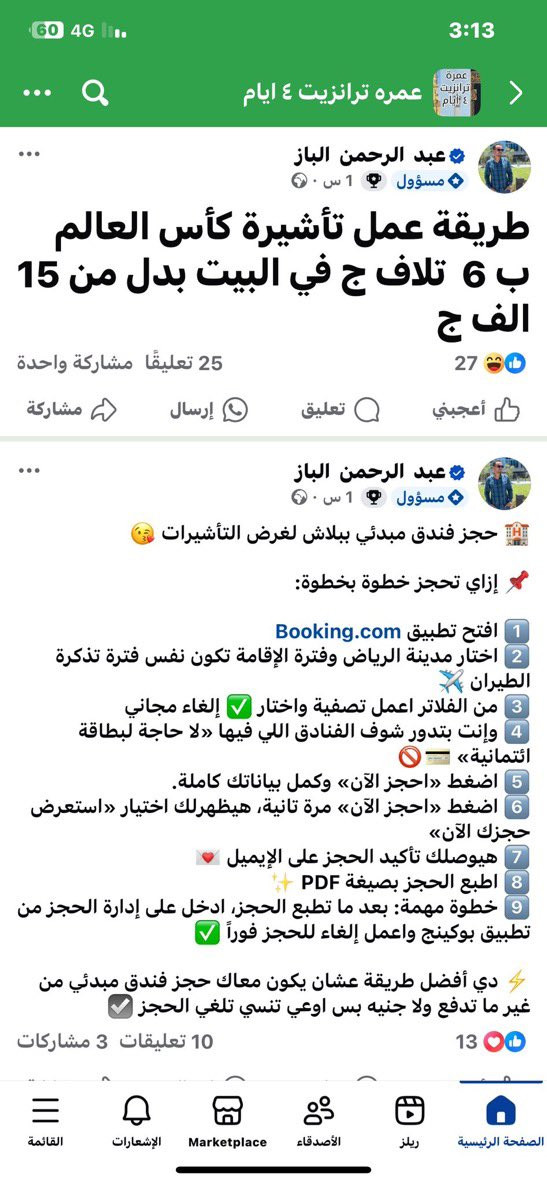The image size is (547, 1184).
Task: Open options menu of the World Cup visa post
Action: click(29, 154)
